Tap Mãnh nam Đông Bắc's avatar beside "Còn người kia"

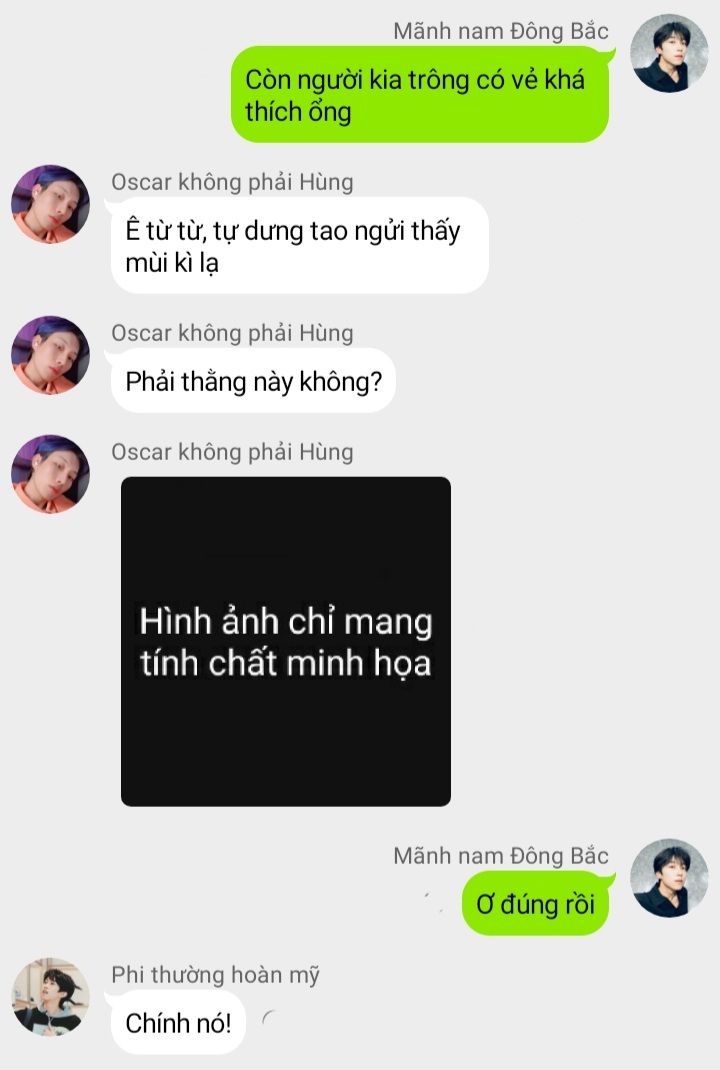click(x=669, y=53)
